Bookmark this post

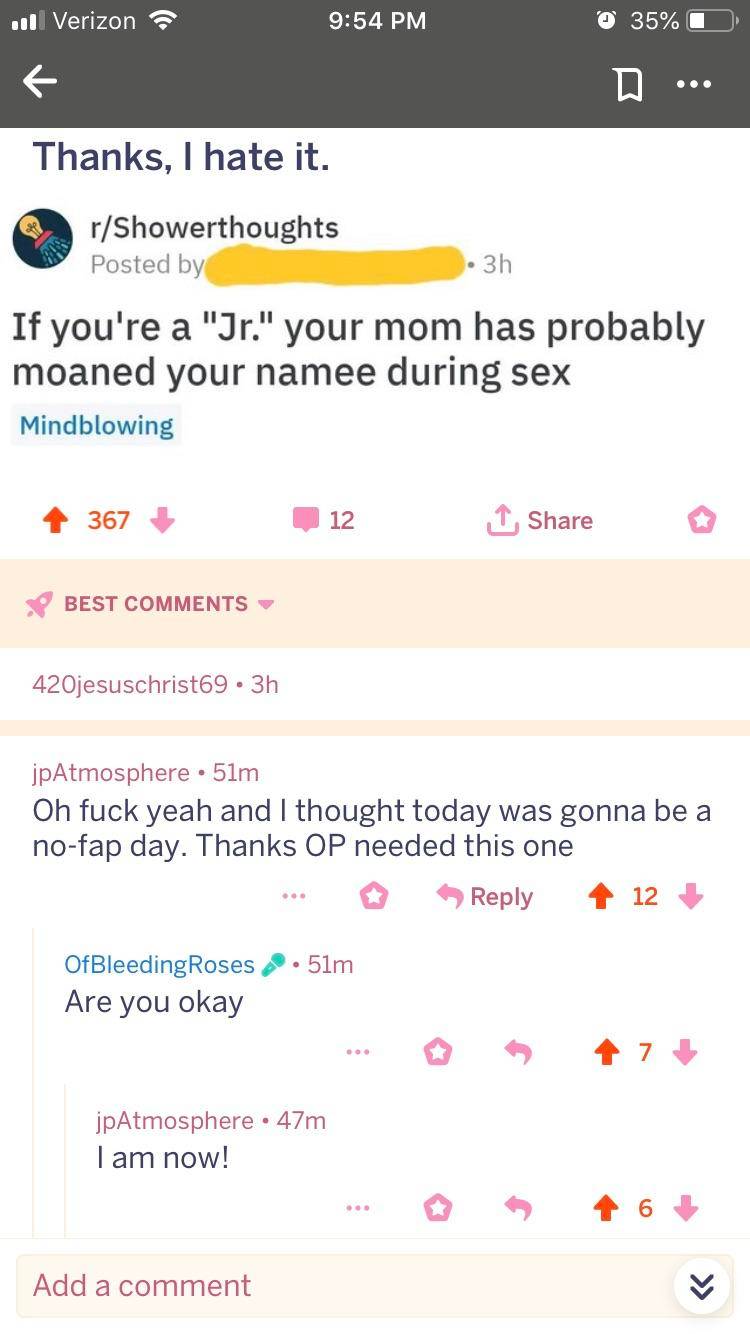(629, 84)
